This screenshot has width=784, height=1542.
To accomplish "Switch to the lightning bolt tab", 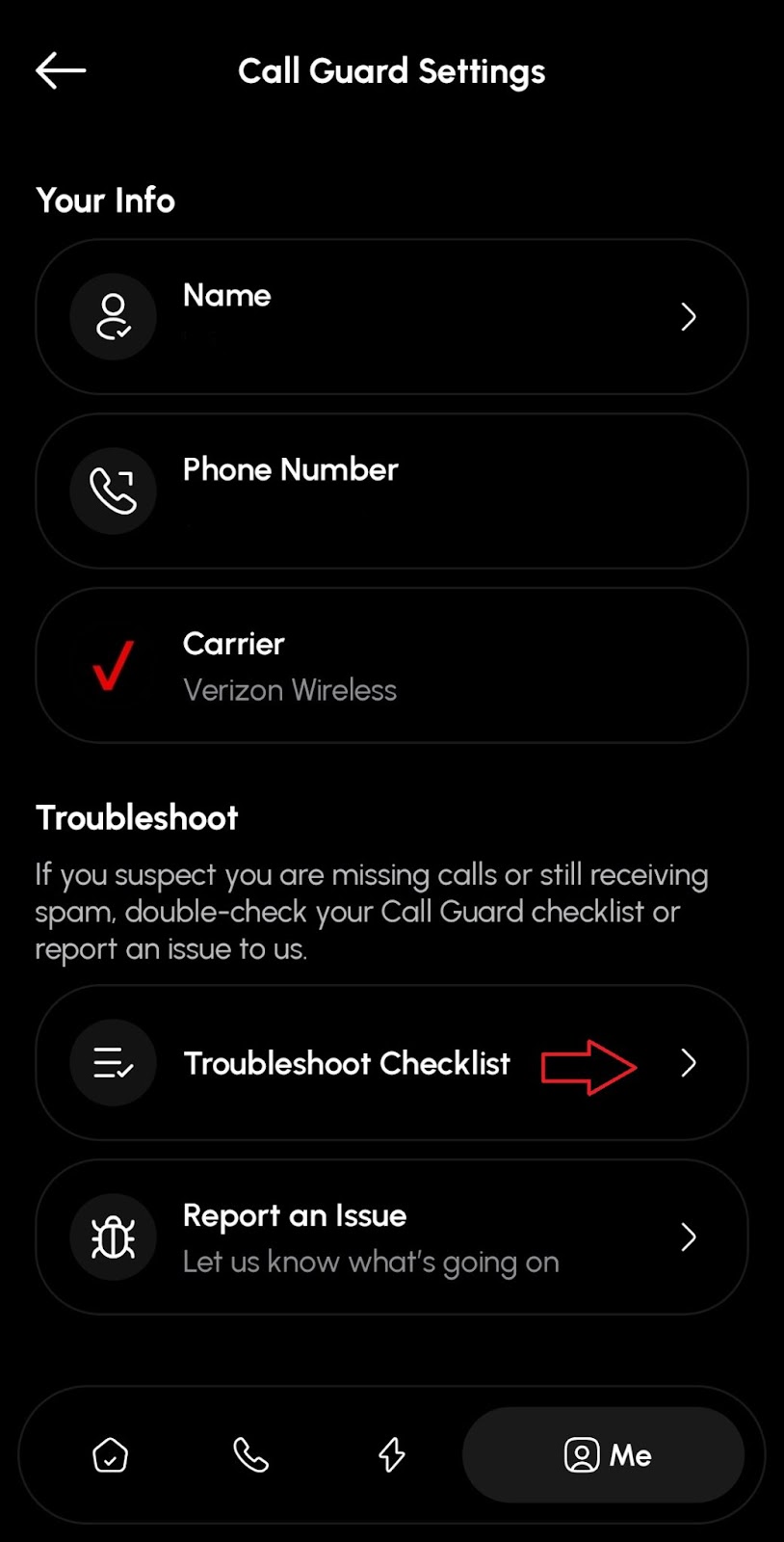I will click(x=391, y=1454).
